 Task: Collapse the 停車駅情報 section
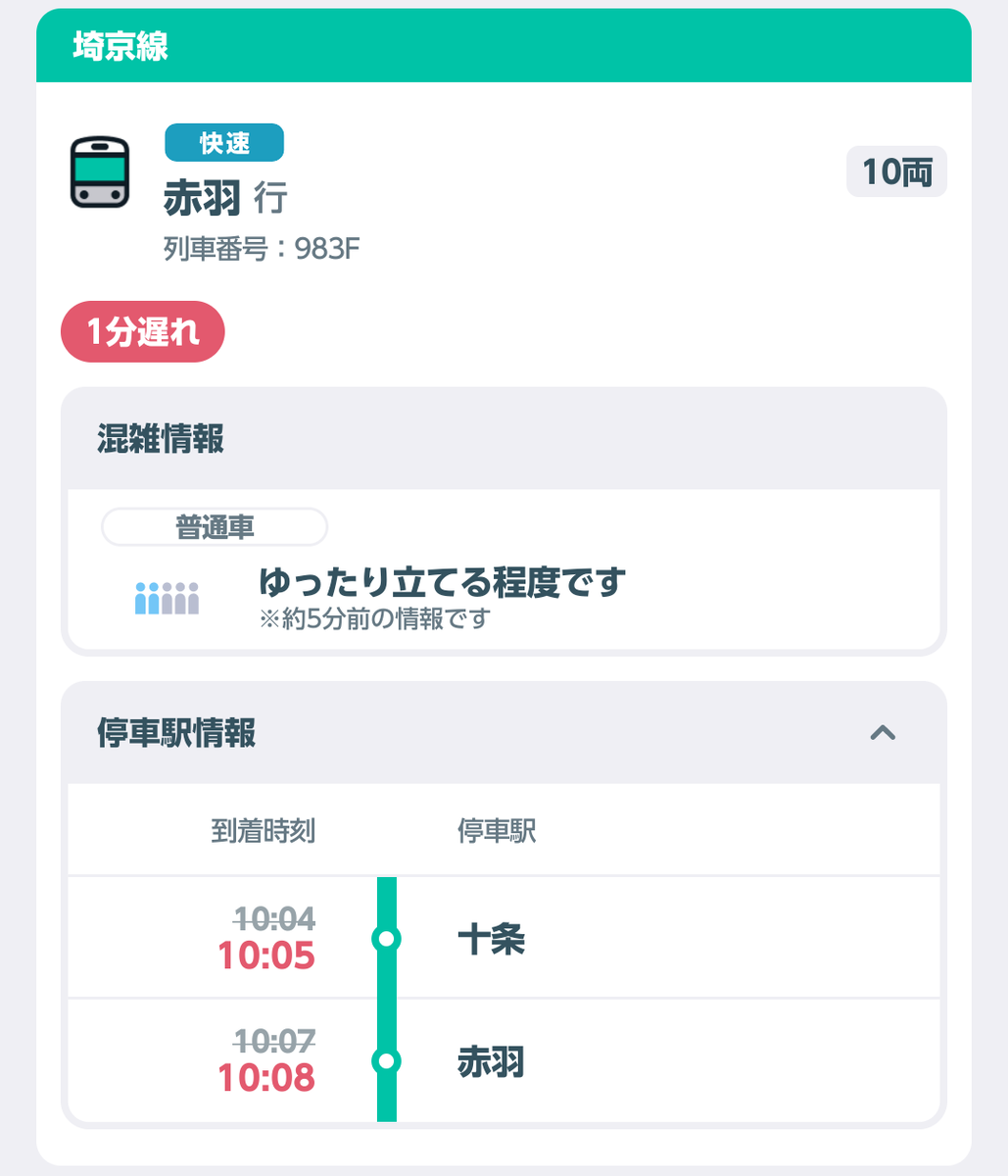(x=883, y=733)
